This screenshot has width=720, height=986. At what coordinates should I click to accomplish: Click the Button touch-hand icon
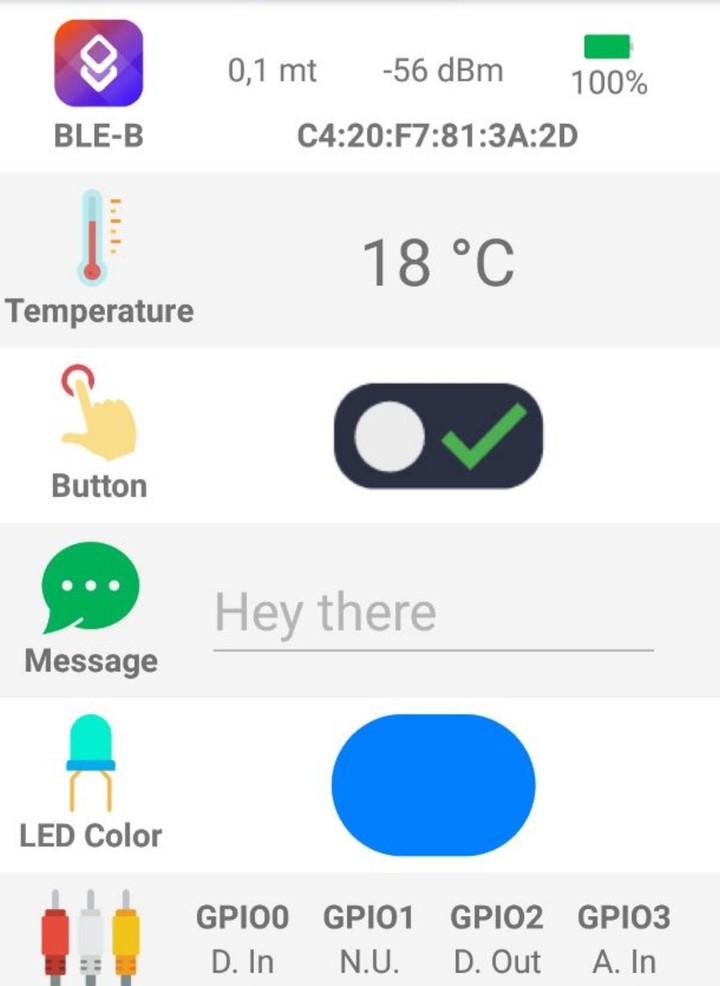click(95, 415)
